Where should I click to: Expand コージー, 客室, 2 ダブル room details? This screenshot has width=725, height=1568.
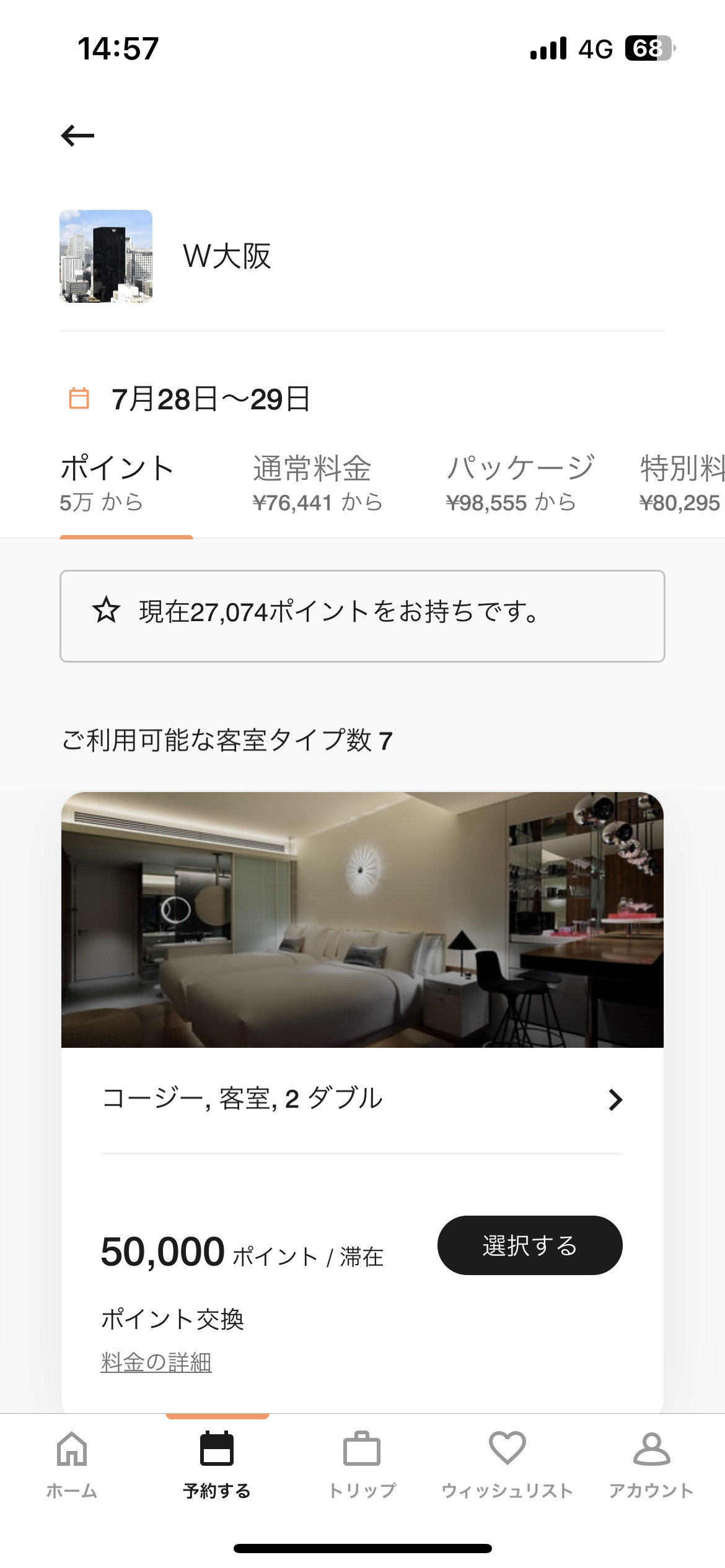[x=362, y=1099]
